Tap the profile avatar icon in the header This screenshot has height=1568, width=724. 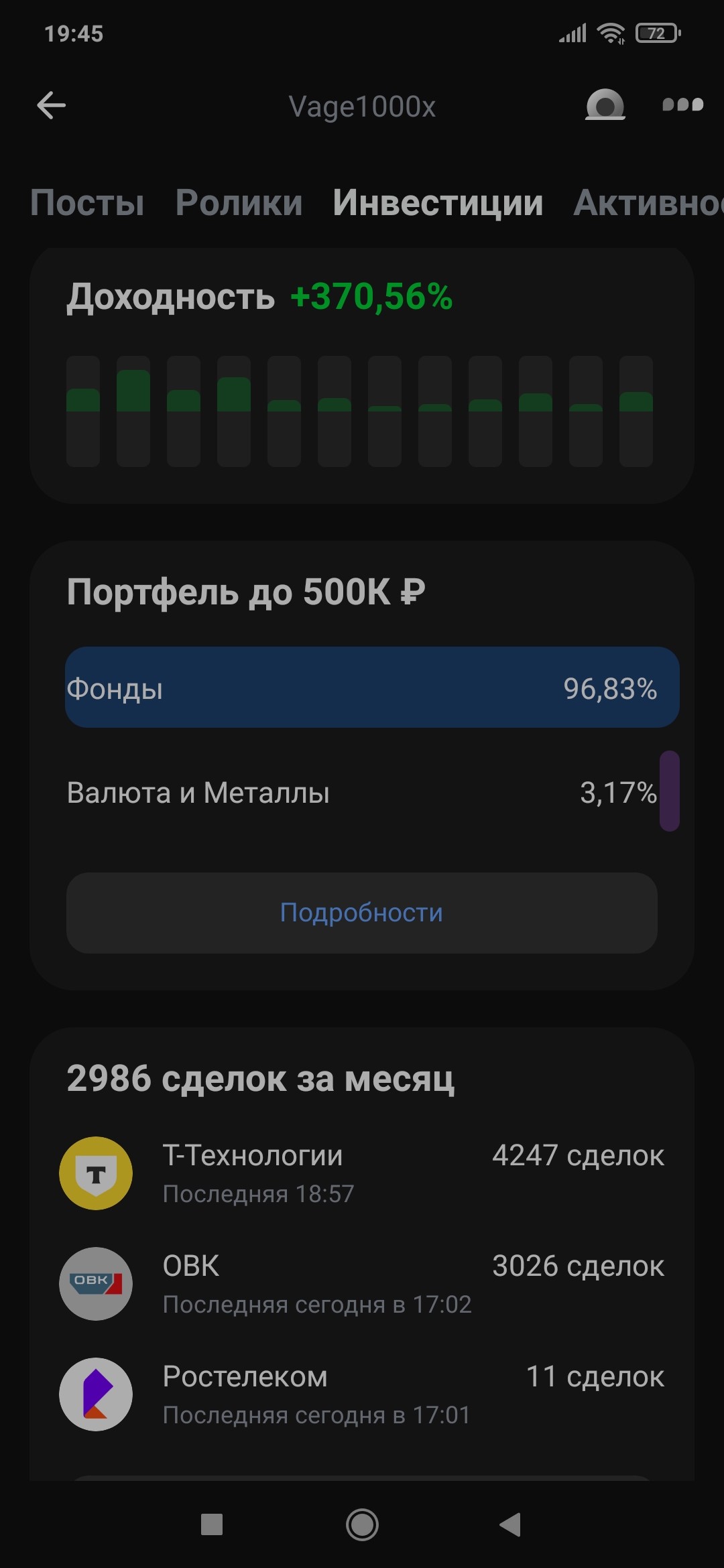(x=605, y=105)
